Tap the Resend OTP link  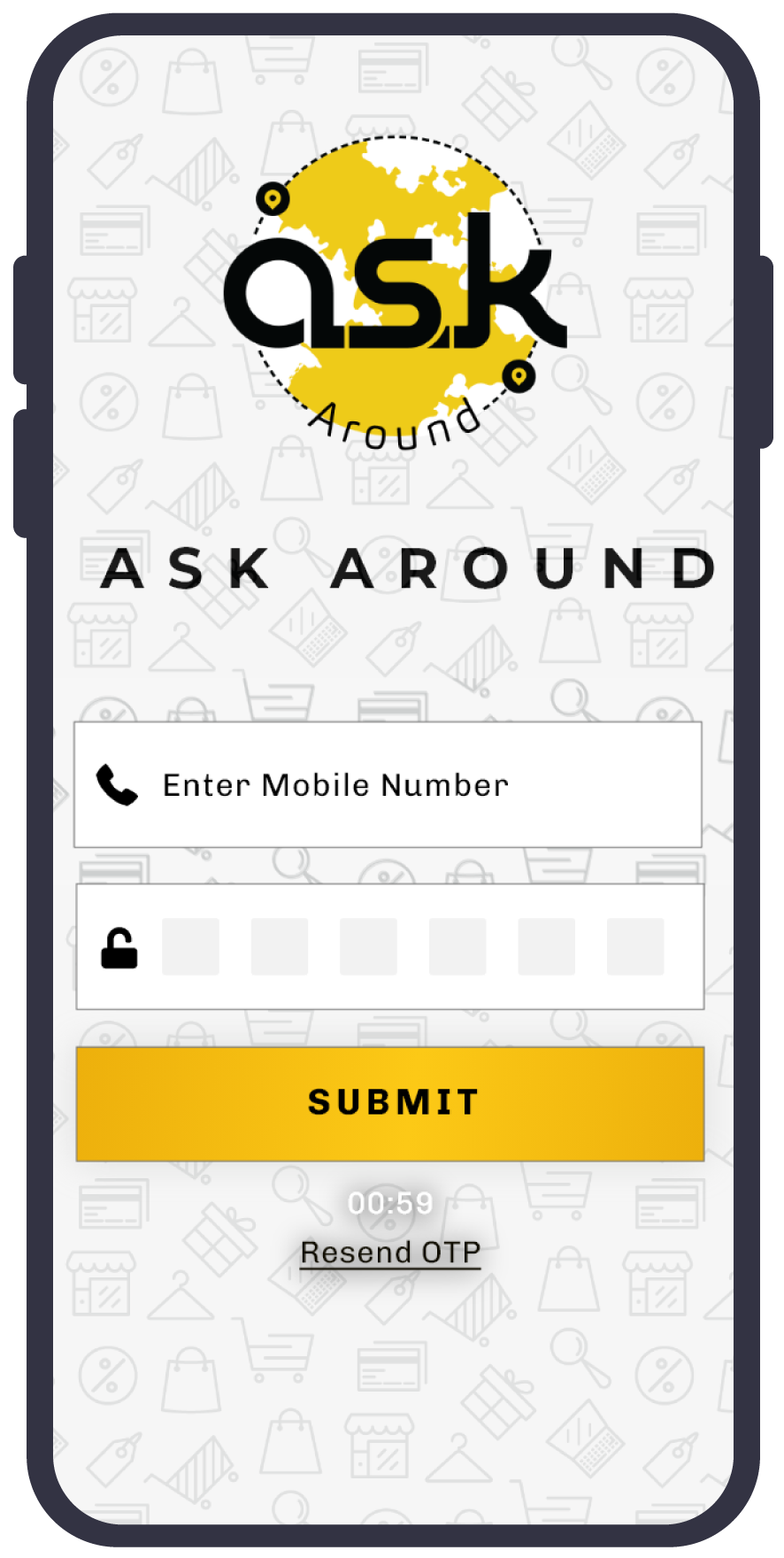point(390,1253)
